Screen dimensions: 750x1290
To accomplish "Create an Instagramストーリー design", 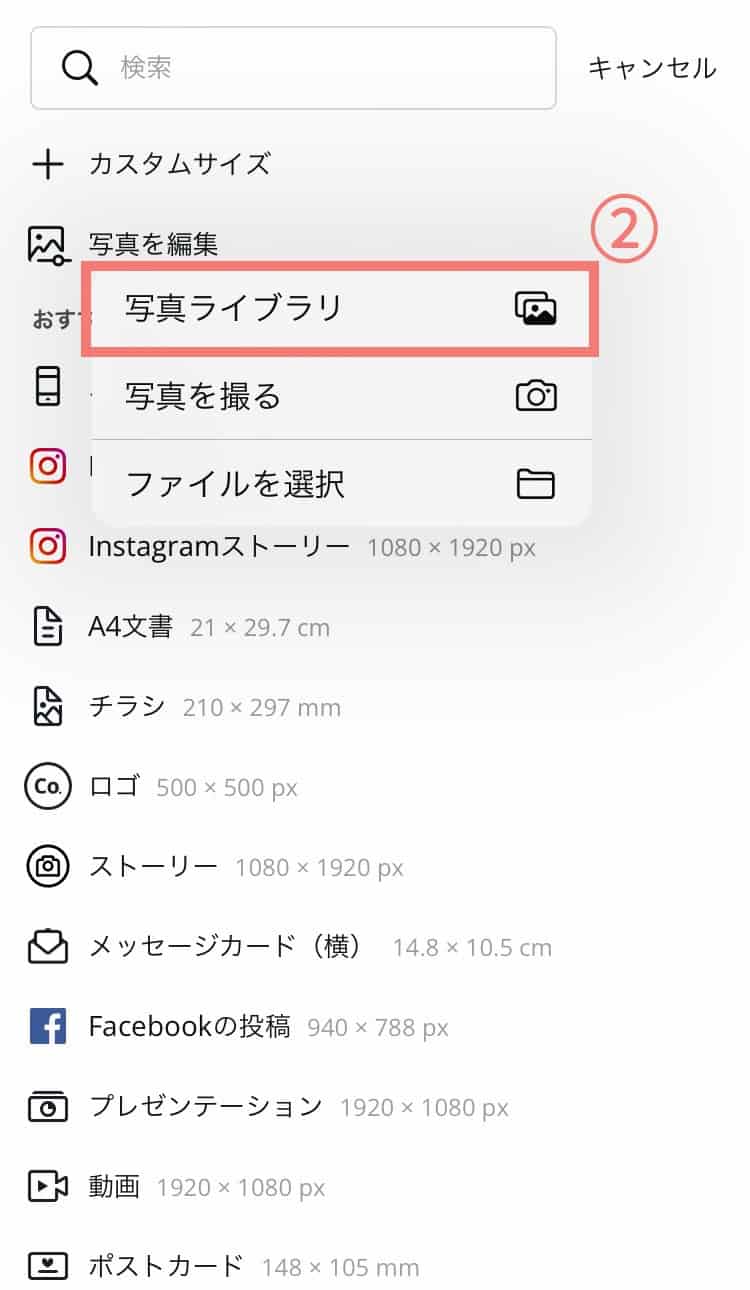I will [x=218, y=547].
